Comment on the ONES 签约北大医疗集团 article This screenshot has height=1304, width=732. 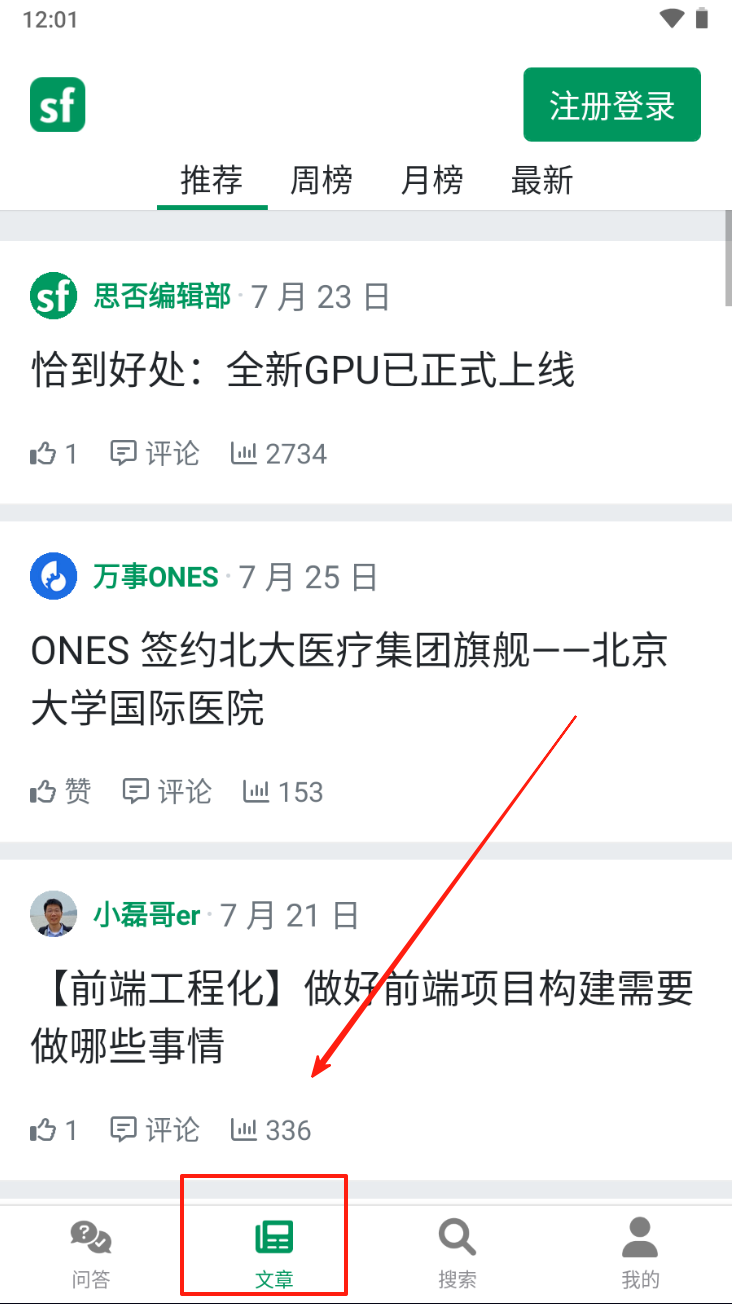tap(167, 792)
